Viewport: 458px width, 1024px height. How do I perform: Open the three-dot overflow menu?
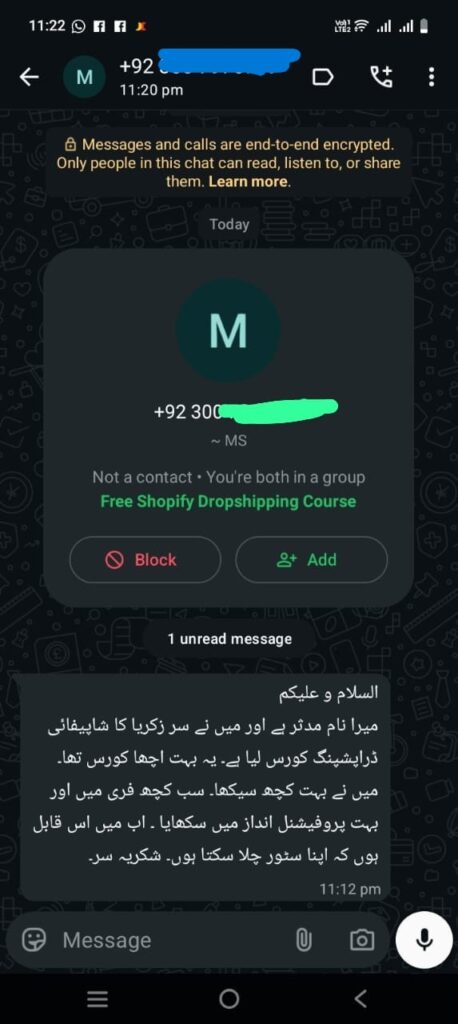click(x=431, y=78)
